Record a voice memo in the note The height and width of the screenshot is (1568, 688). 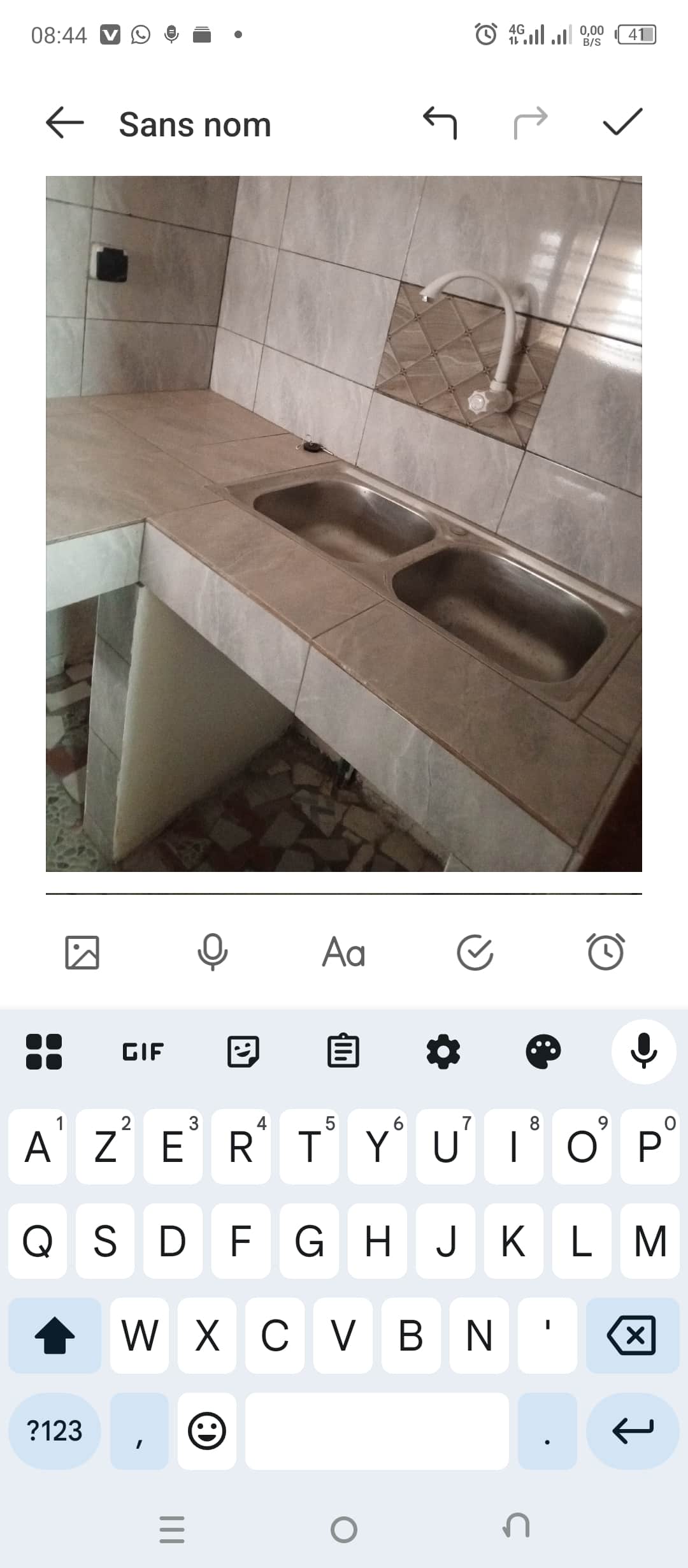click(213, 952)
